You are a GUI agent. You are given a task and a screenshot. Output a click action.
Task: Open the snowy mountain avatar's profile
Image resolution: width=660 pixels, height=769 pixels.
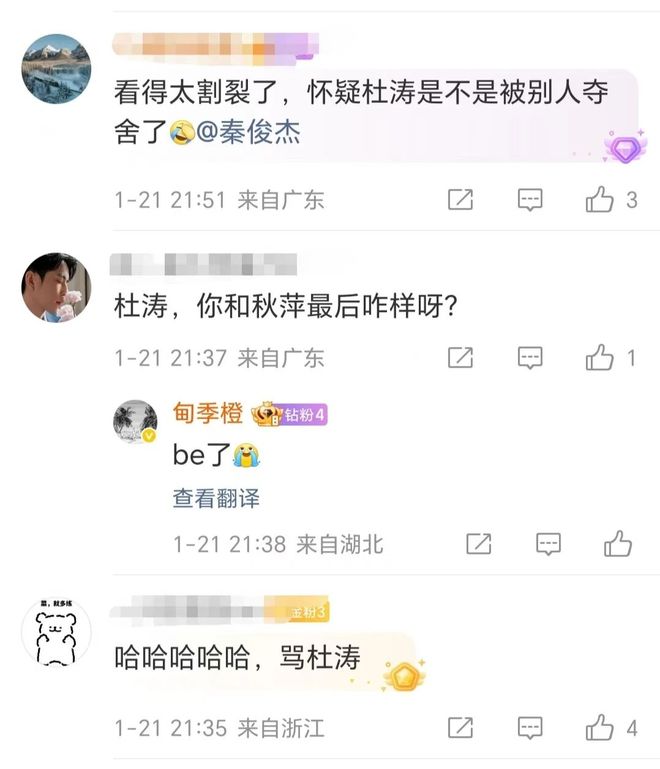coord(56,68)
